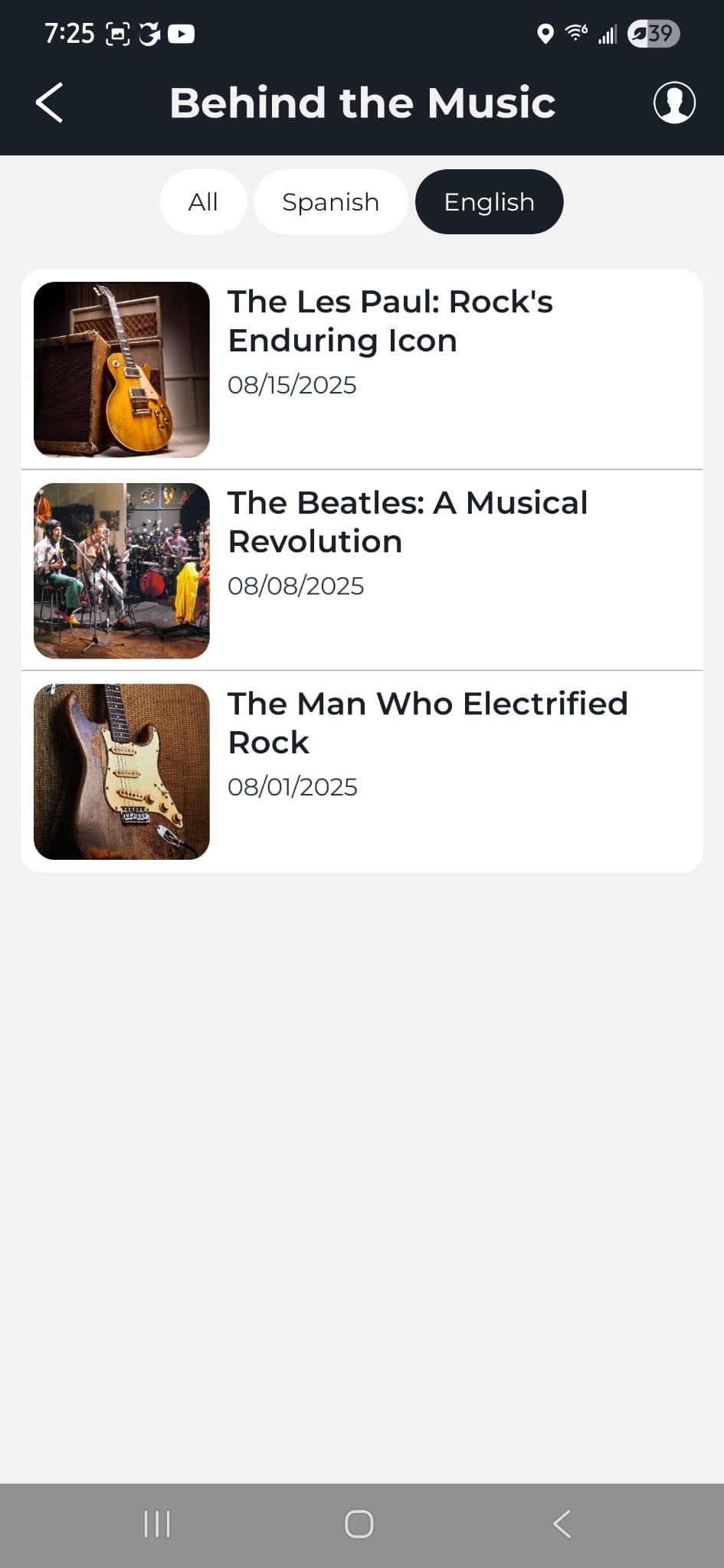Image resolution: width=724 pixels, height=1568 pixels.
Task: Open The Les Paul: Rock's Enduring Icon article
Action: pos(390,320)
